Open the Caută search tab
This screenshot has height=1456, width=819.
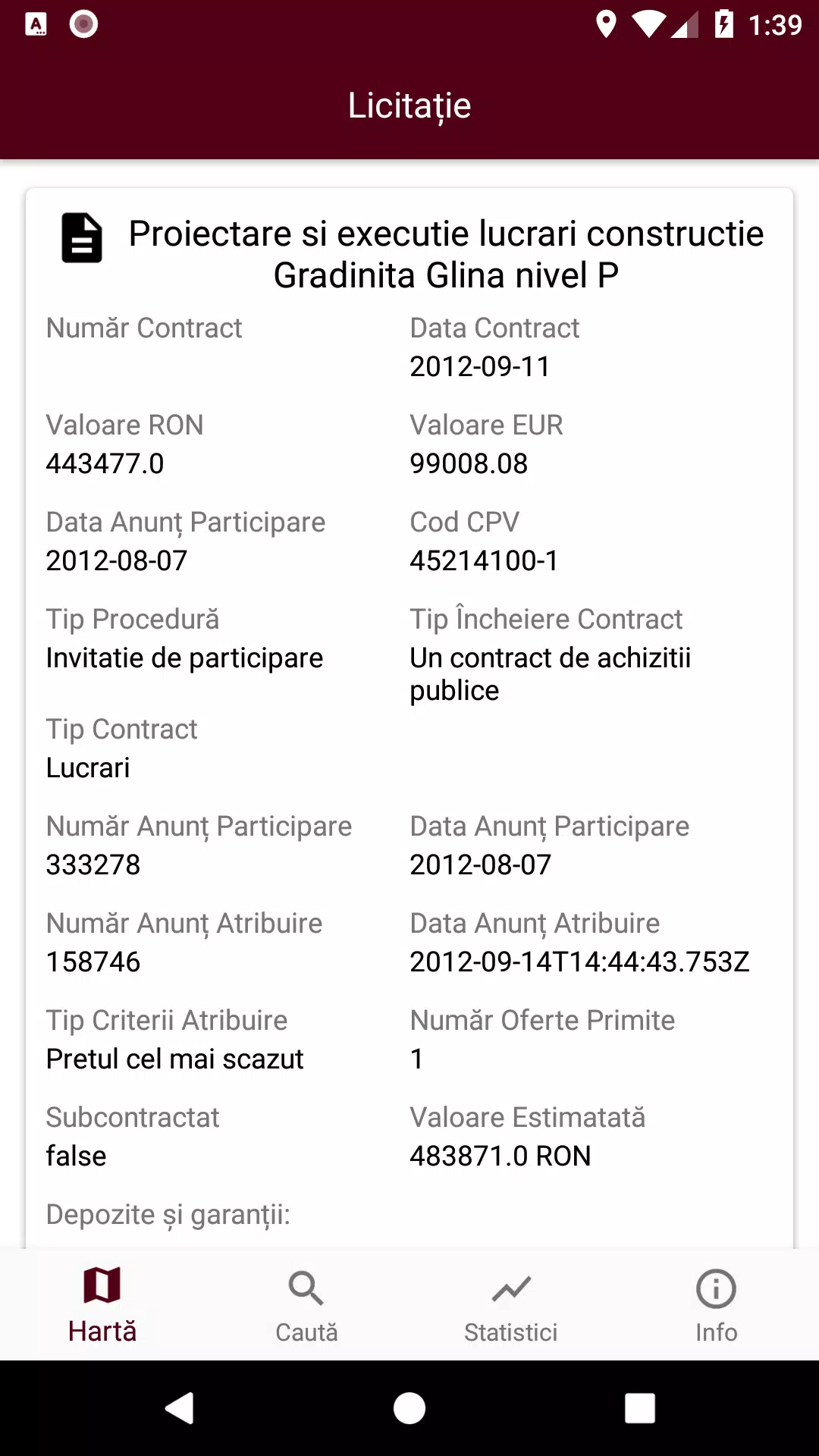coord(307,1304)
